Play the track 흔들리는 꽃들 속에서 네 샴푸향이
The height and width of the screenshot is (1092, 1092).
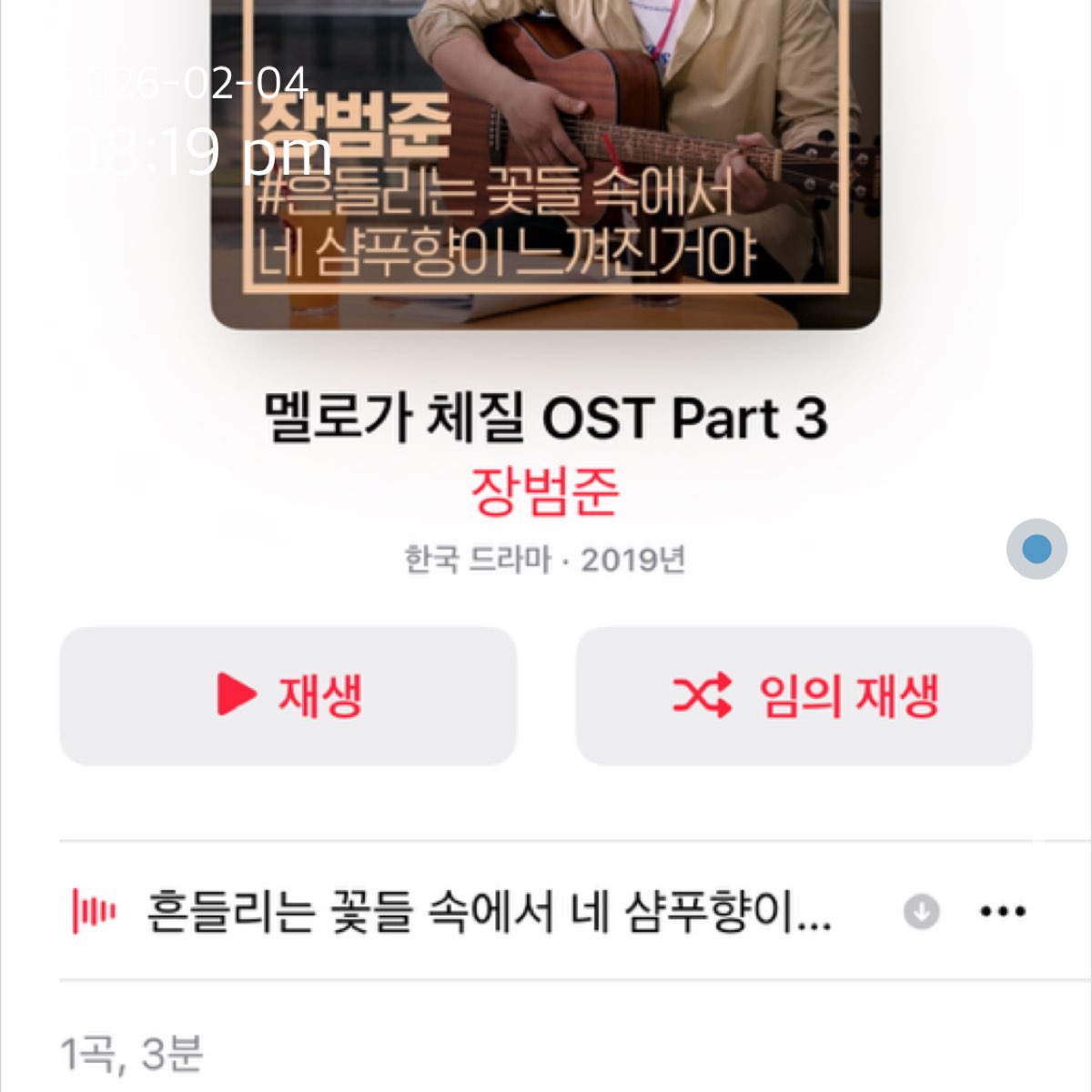tap(488, 911)
